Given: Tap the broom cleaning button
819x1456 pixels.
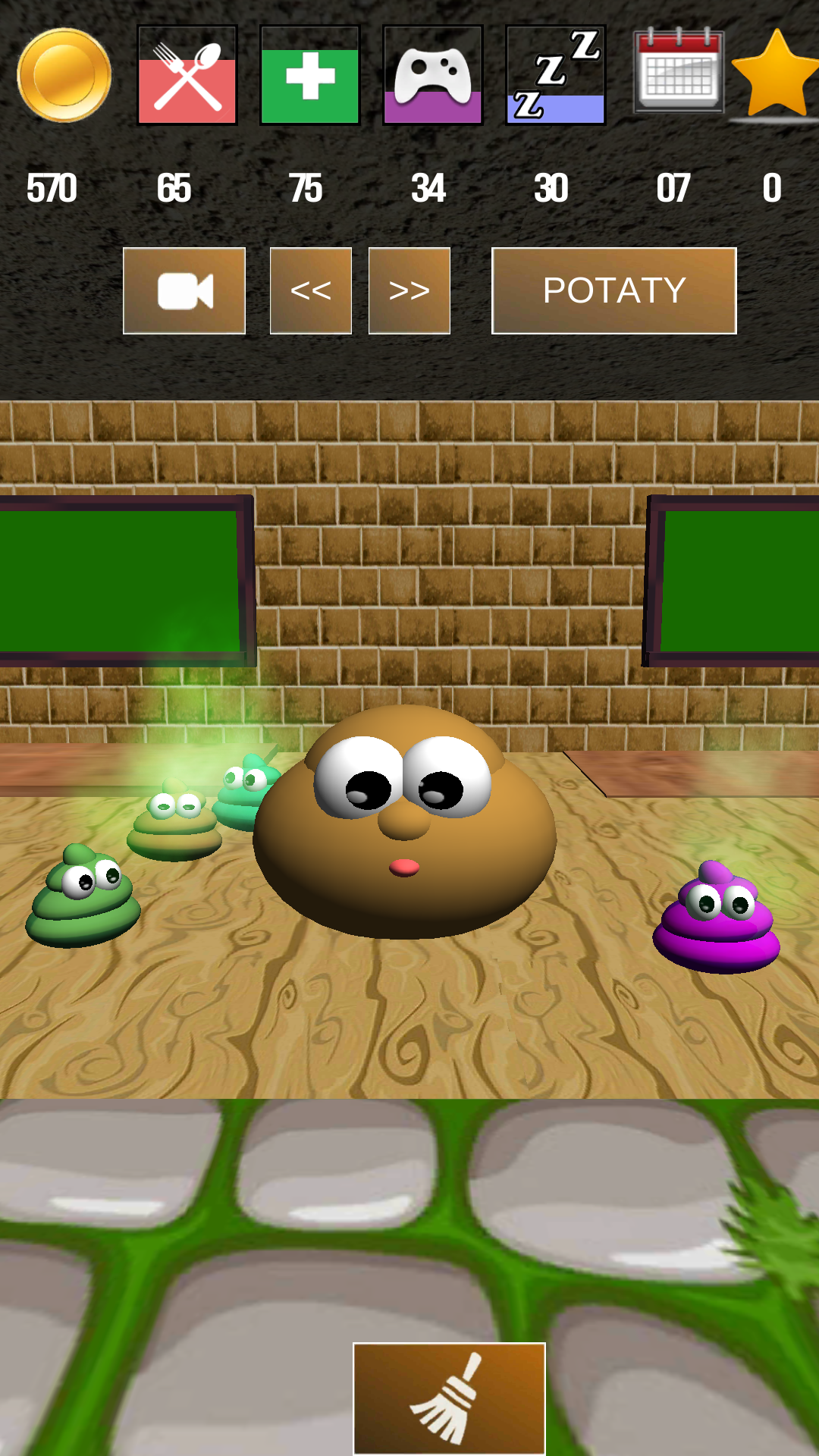Looking at the screenshot, I should pyautogui.click(x=449, y=1398).
